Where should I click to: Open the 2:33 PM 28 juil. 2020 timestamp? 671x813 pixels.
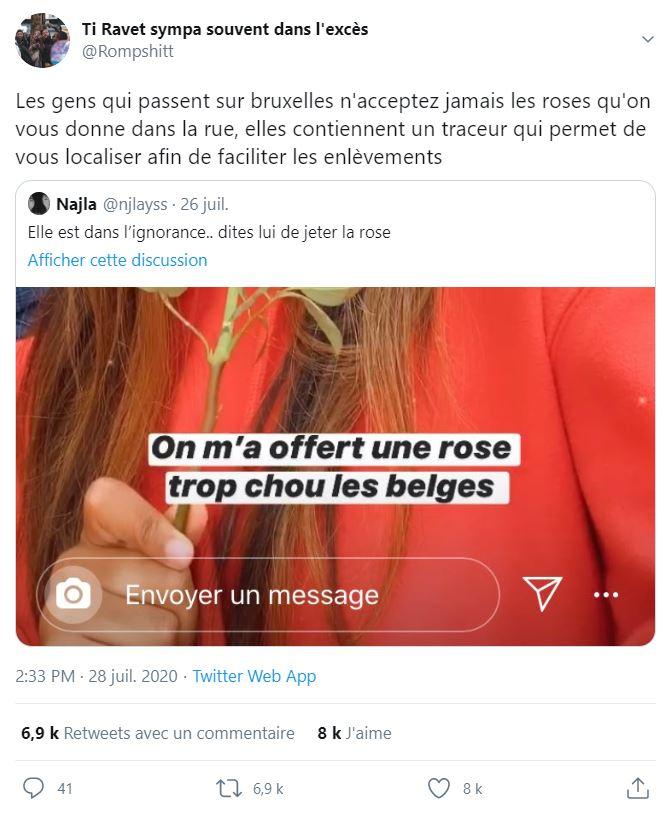(98, 676)
